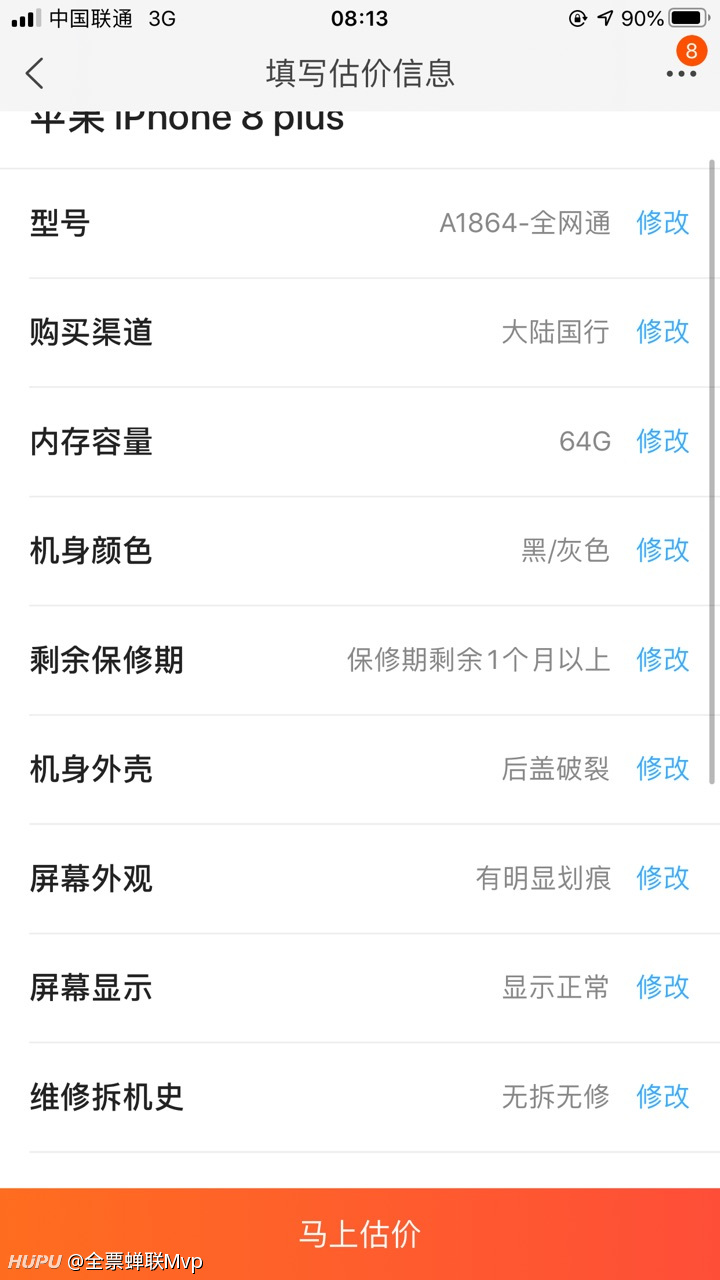720x1280 pixels.
Task: Tap the 马上估价 button
Action: pyautogui.click(x=360, y=1234)
